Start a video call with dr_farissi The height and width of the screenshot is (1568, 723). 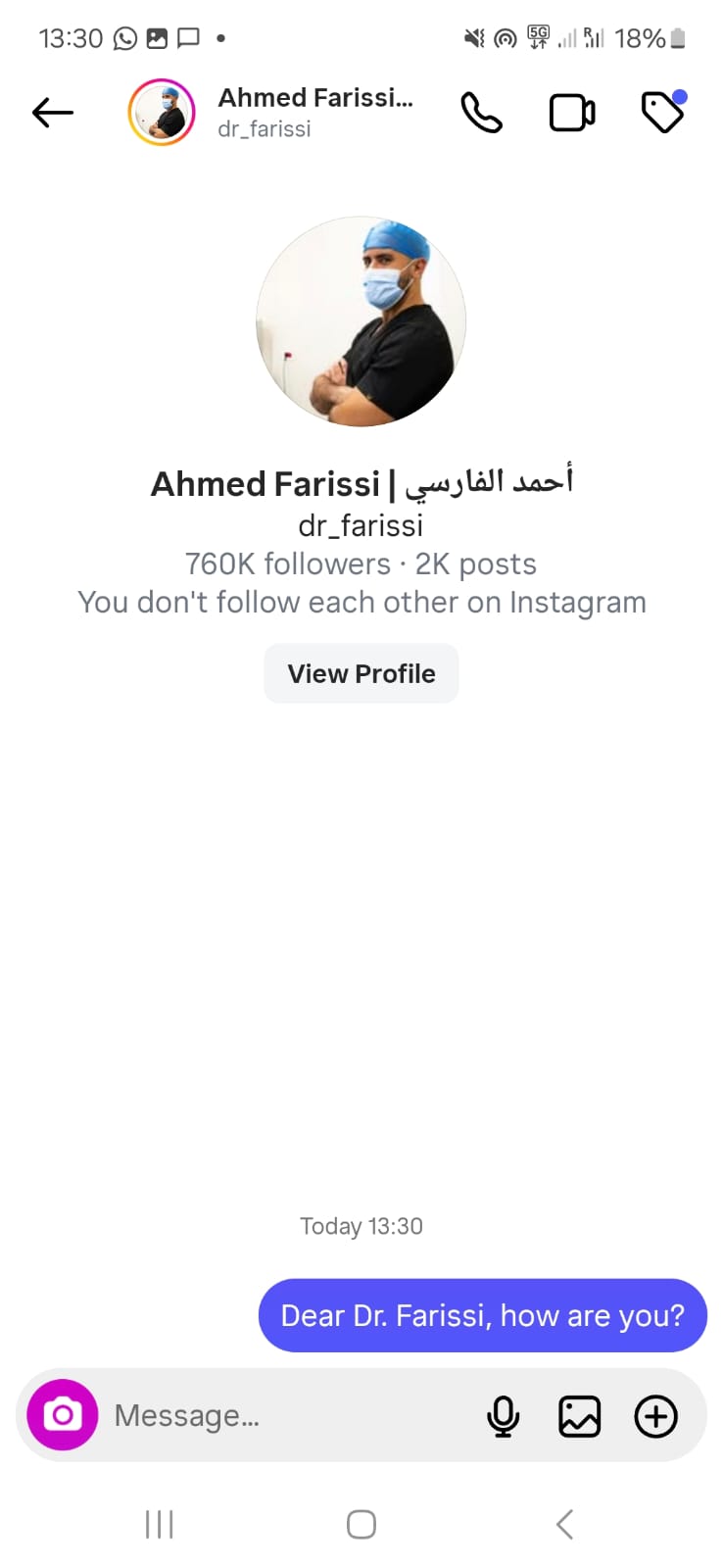(572, 113)
